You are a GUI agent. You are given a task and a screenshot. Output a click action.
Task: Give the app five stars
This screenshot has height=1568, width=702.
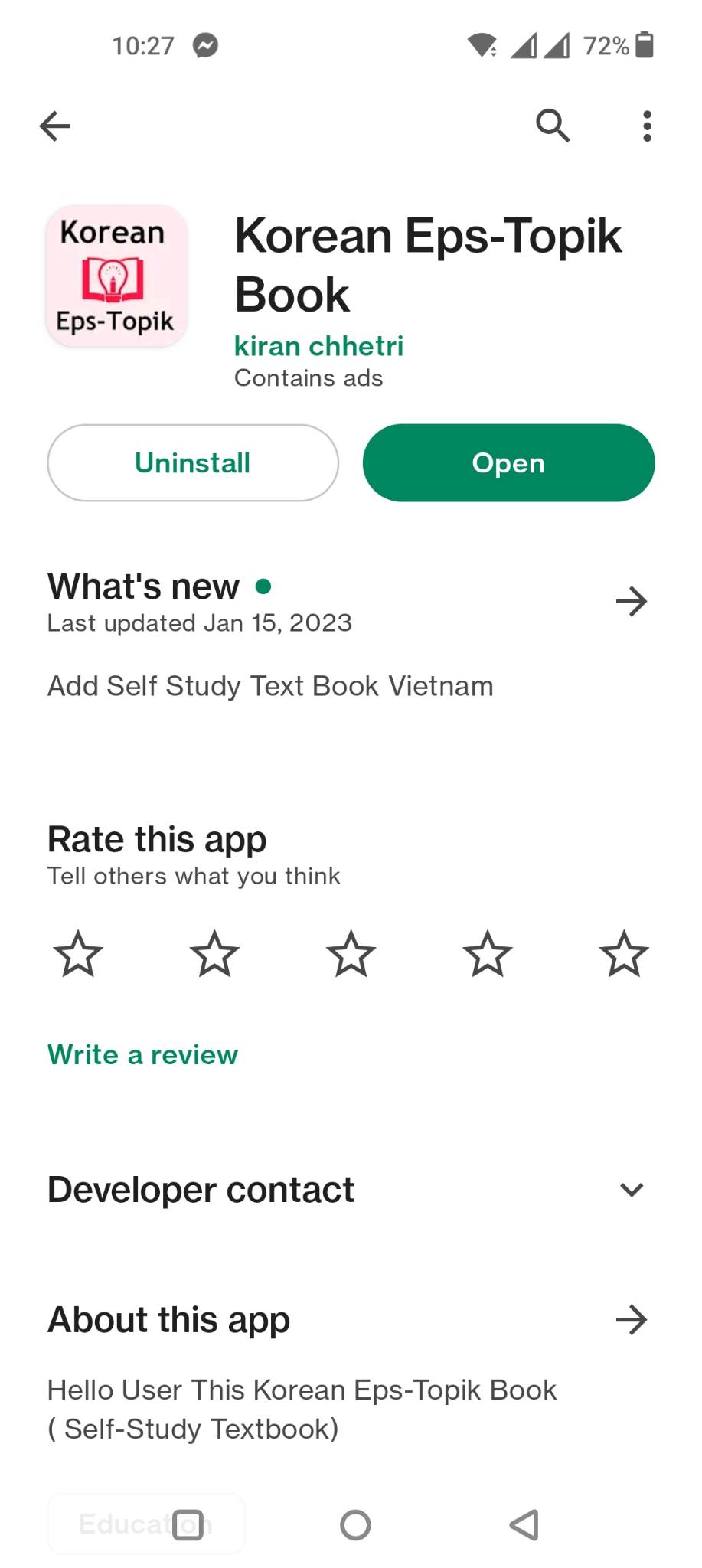tap(624, 954)
